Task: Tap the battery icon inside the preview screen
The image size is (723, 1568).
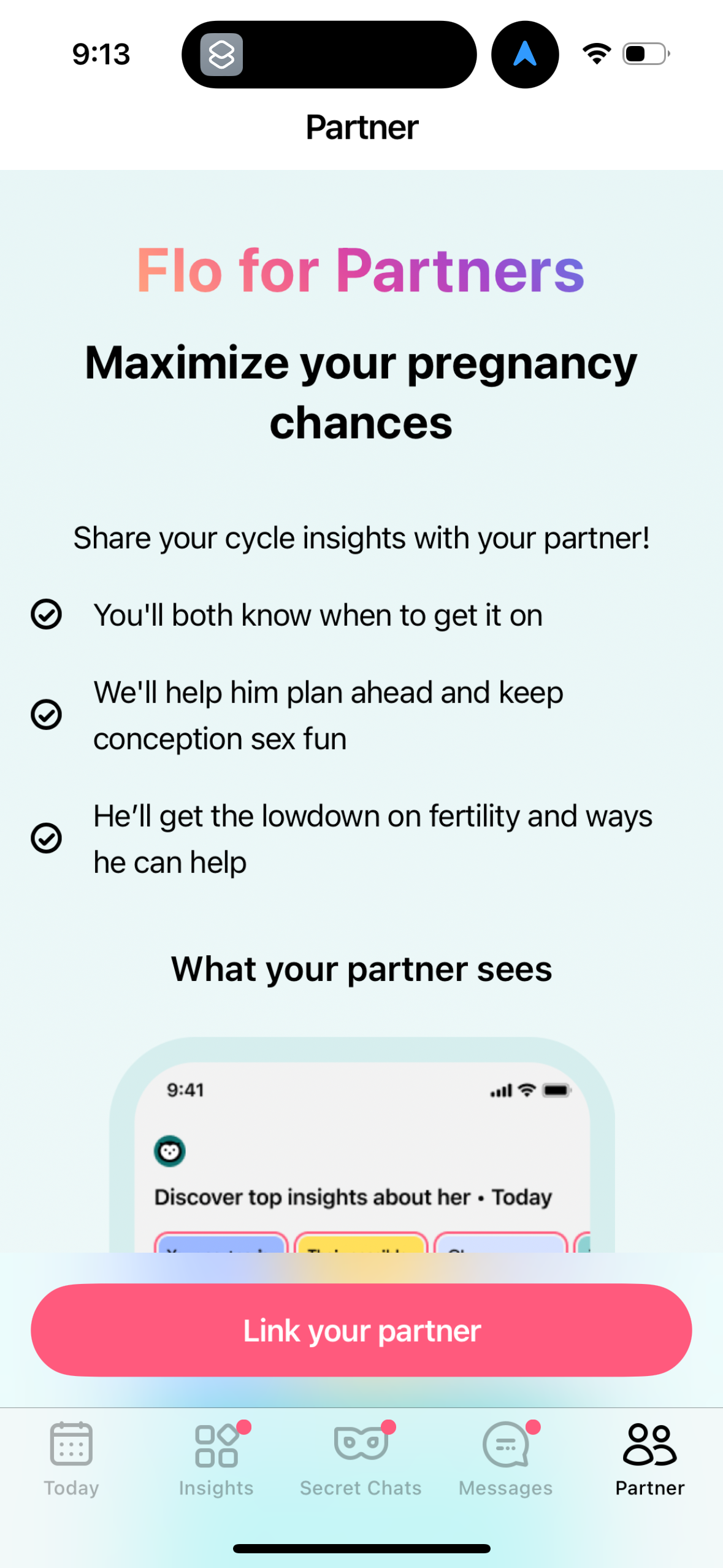Action: point(555,1091)
